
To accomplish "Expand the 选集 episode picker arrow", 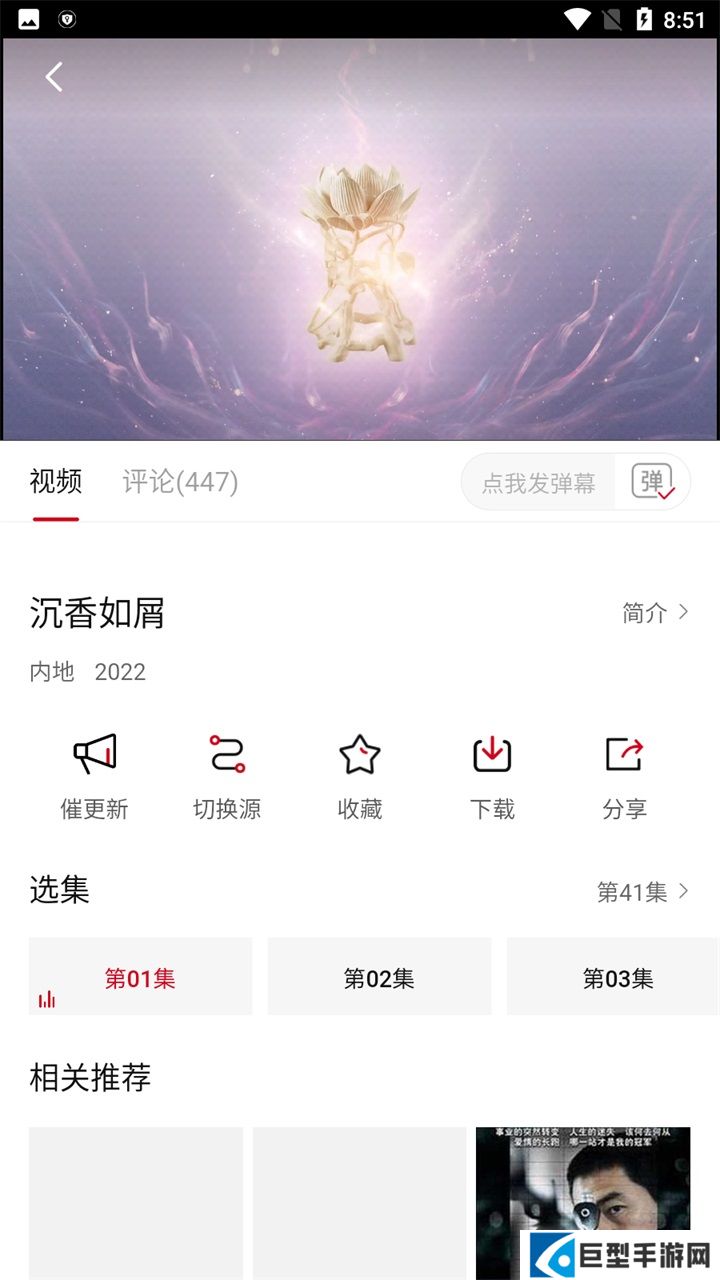I will [x=684, y=893].
